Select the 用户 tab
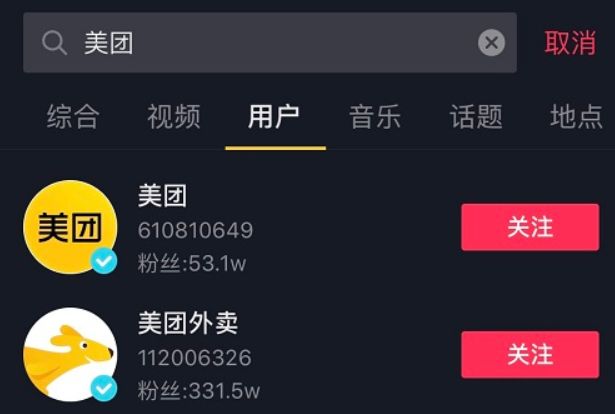Screen dimensions: 615x414 [x=274, y=117]
